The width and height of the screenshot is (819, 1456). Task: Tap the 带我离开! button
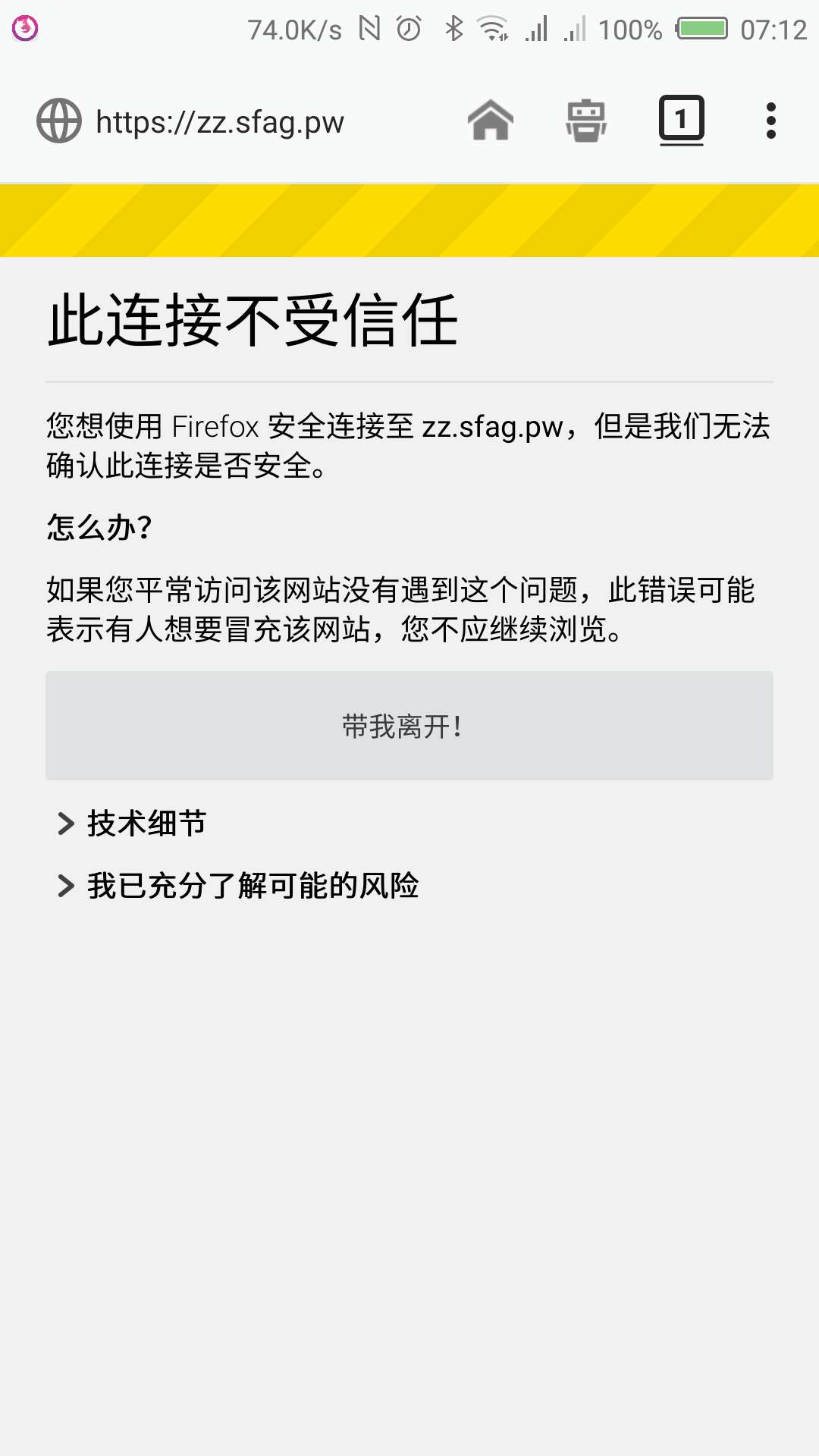(409, 726)
